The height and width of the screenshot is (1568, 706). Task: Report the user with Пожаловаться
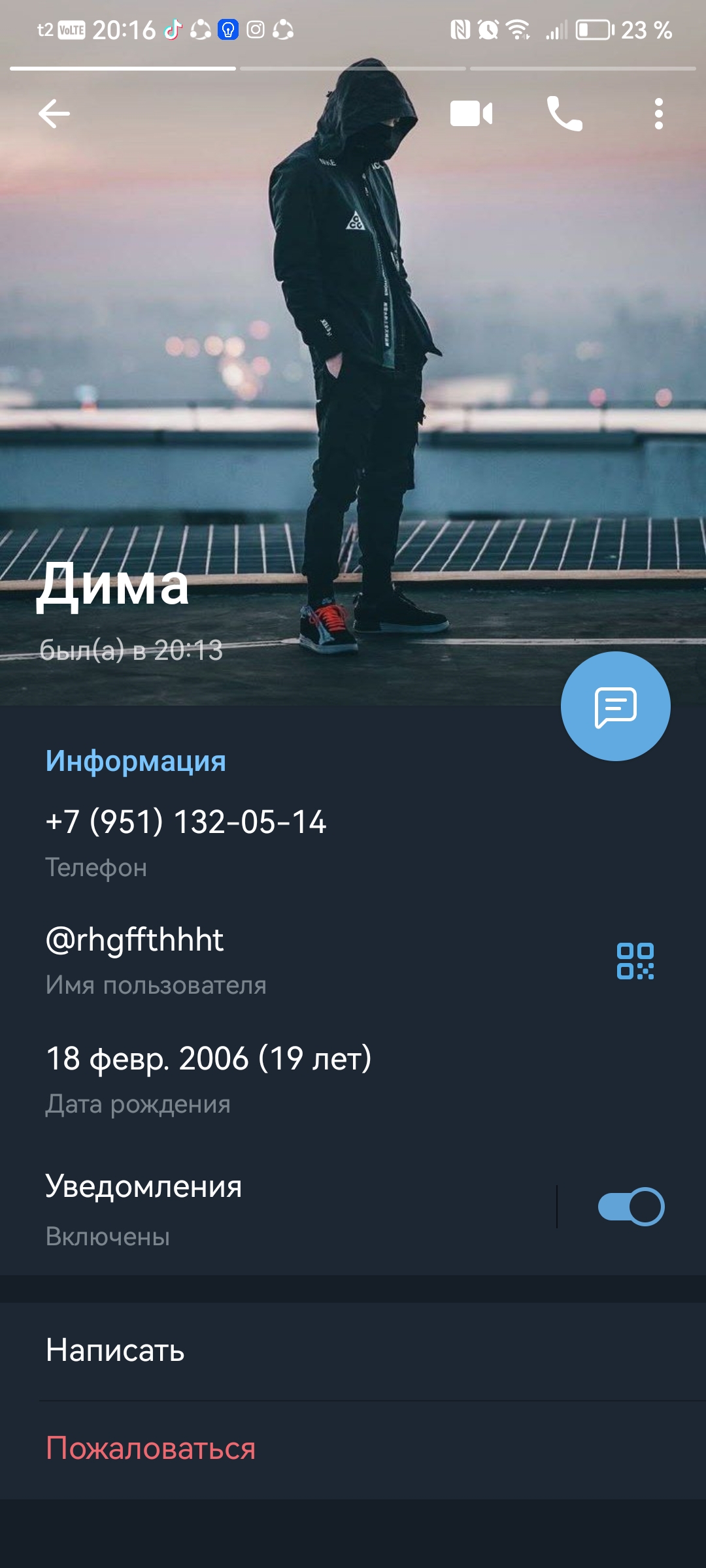[150, 1448]
